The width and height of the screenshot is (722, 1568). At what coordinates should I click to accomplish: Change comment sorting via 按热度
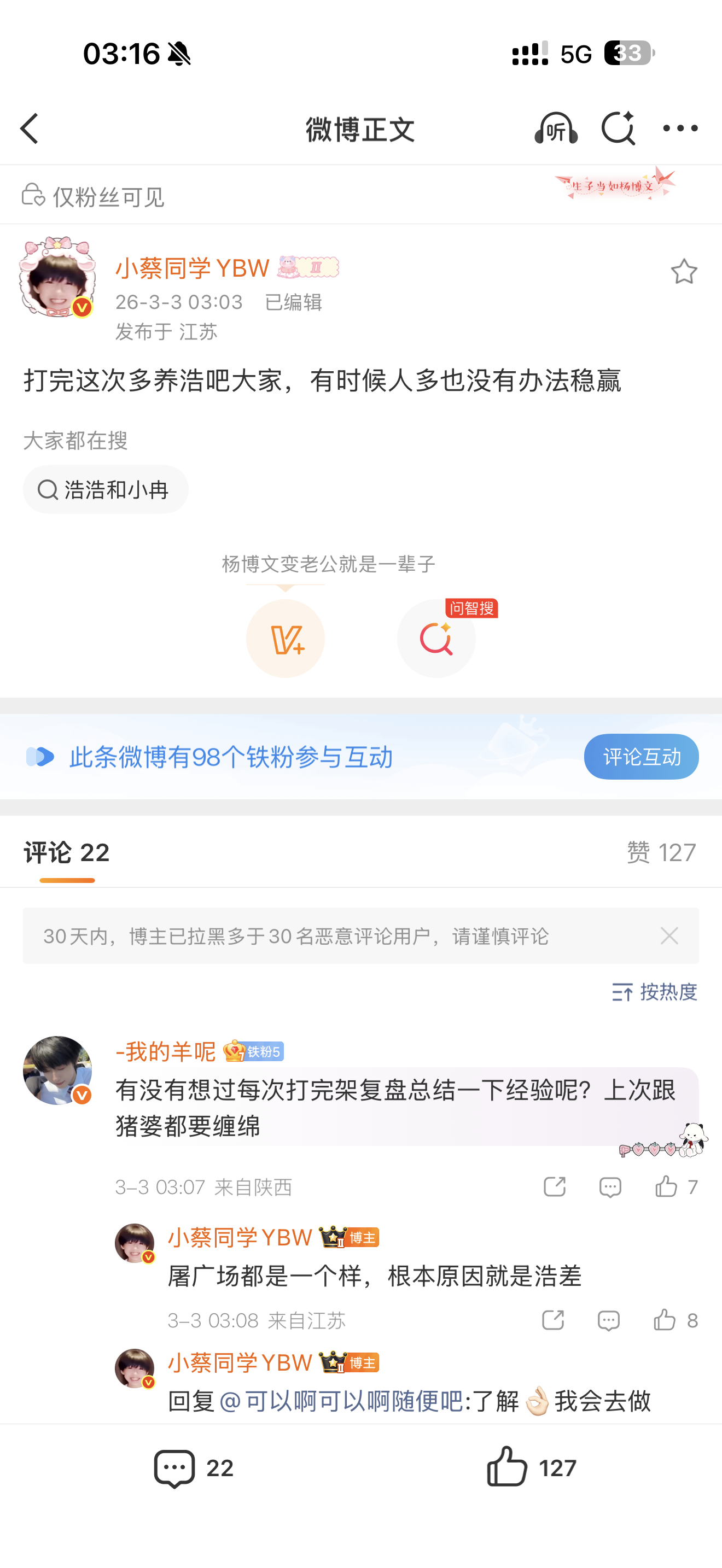pyautogui.click(x=654, y=992)
